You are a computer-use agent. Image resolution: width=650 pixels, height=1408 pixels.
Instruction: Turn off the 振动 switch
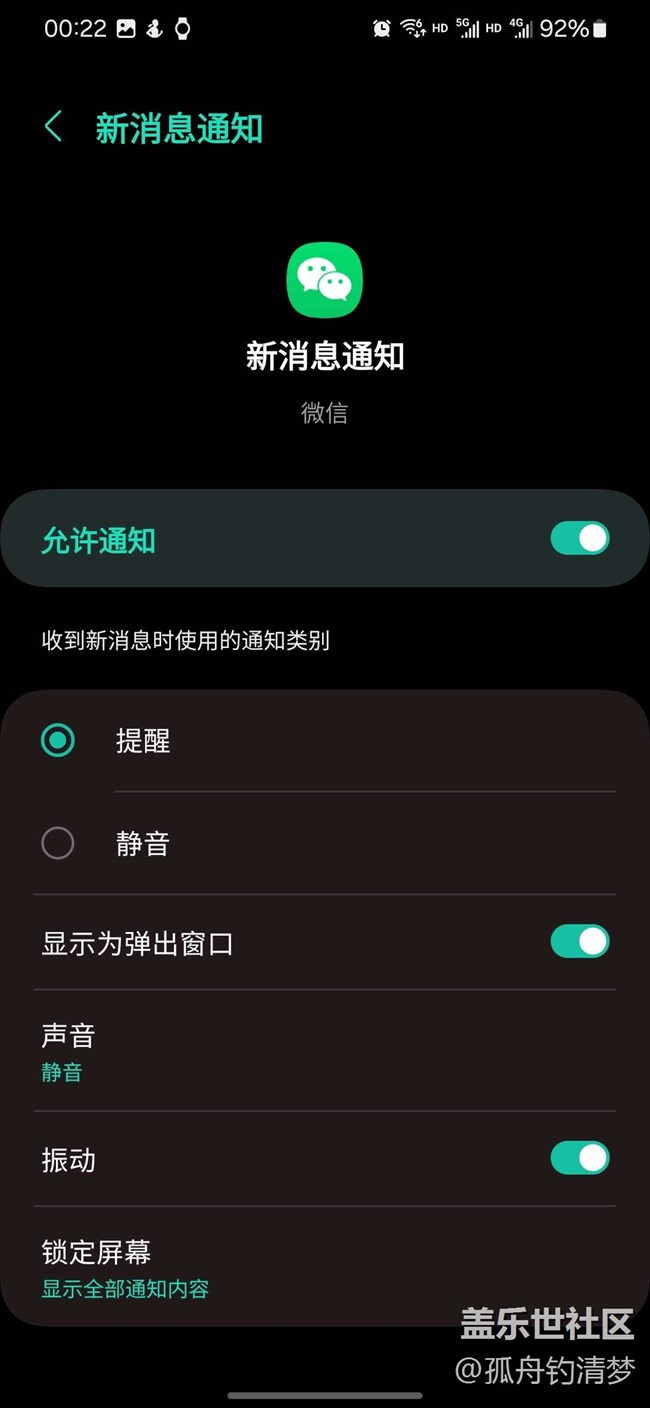coord(579,1158)
